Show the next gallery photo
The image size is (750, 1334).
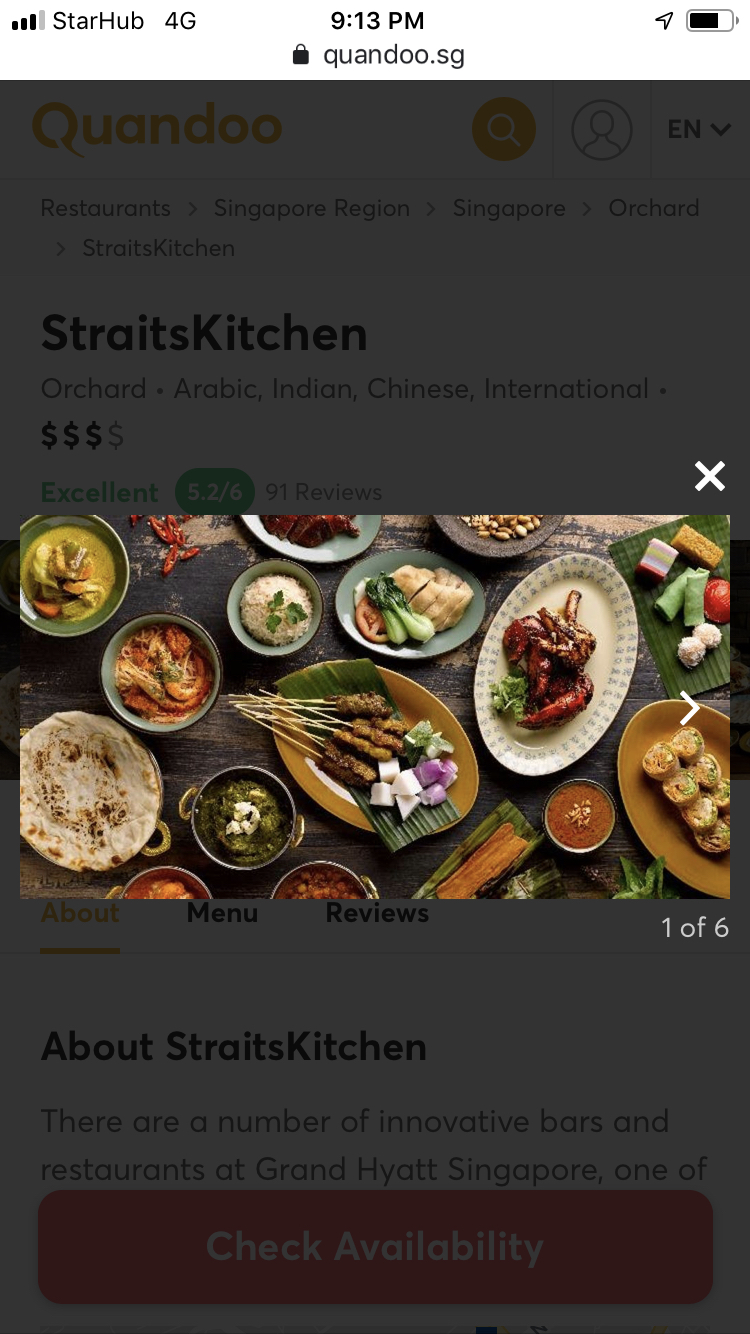[690, 708]
